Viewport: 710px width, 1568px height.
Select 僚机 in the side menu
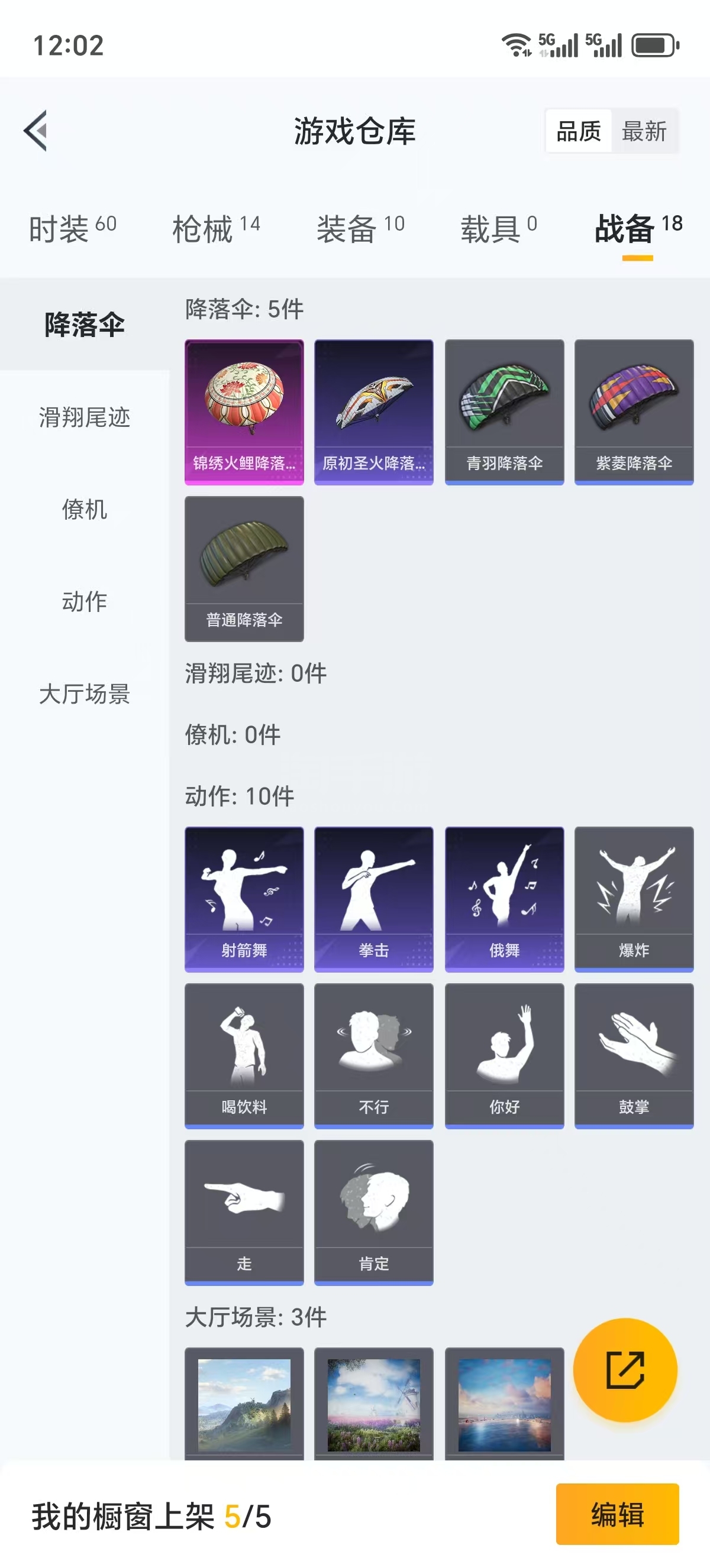point(85,510)
